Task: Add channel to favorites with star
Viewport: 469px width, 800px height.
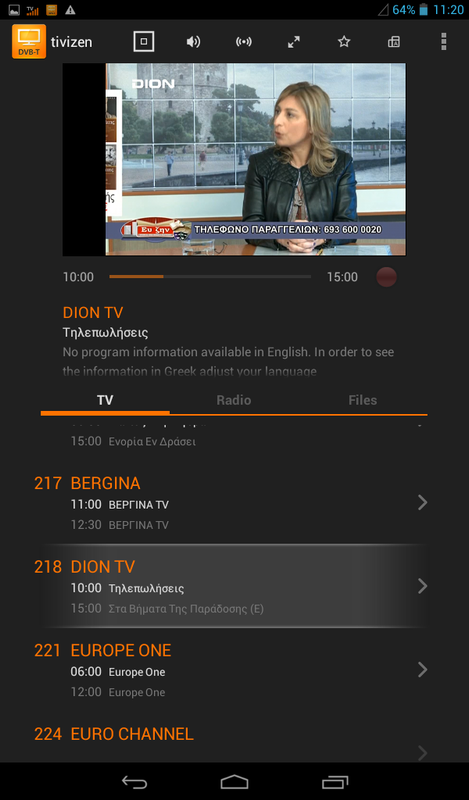Action: [x=344, y=42]
